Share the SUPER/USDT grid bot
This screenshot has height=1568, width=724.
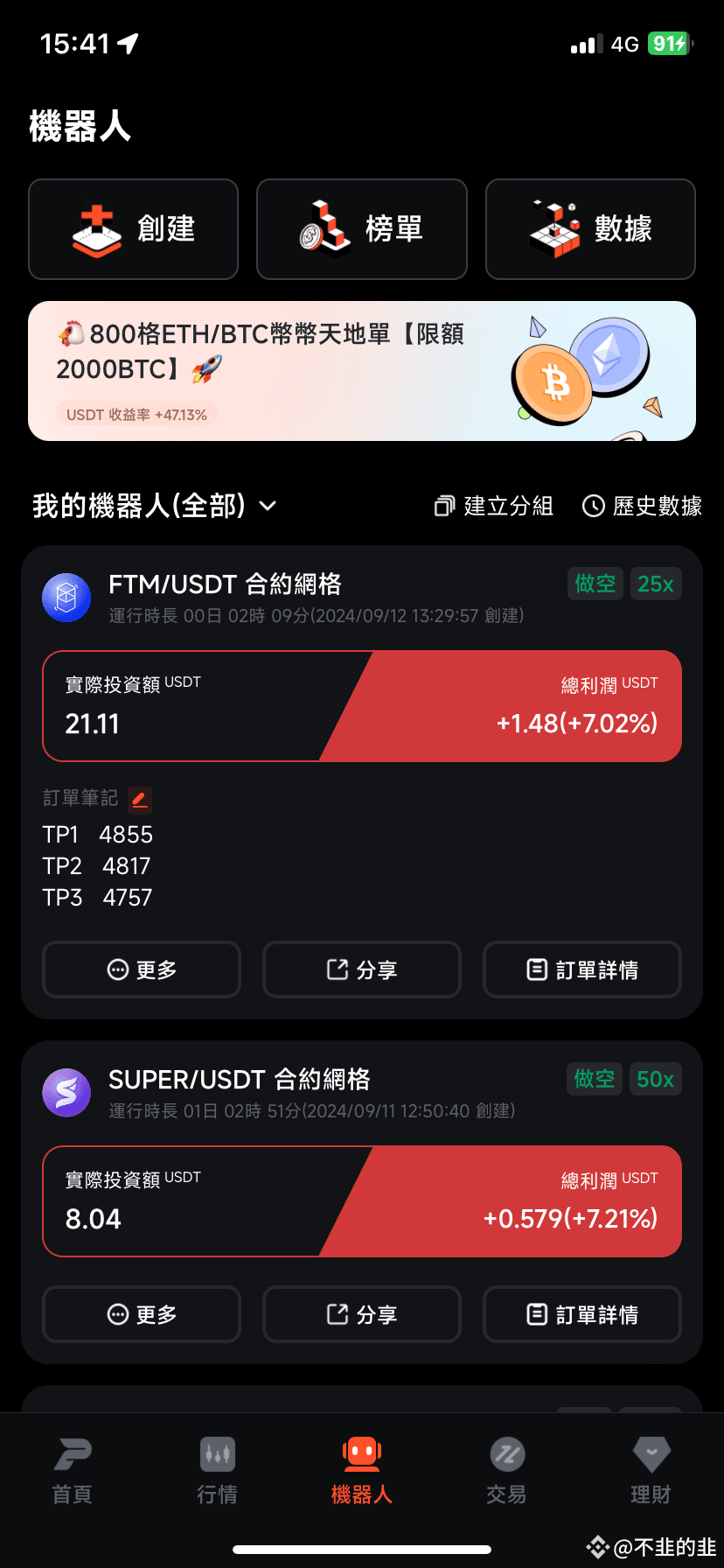click(x=362, y=1314)
